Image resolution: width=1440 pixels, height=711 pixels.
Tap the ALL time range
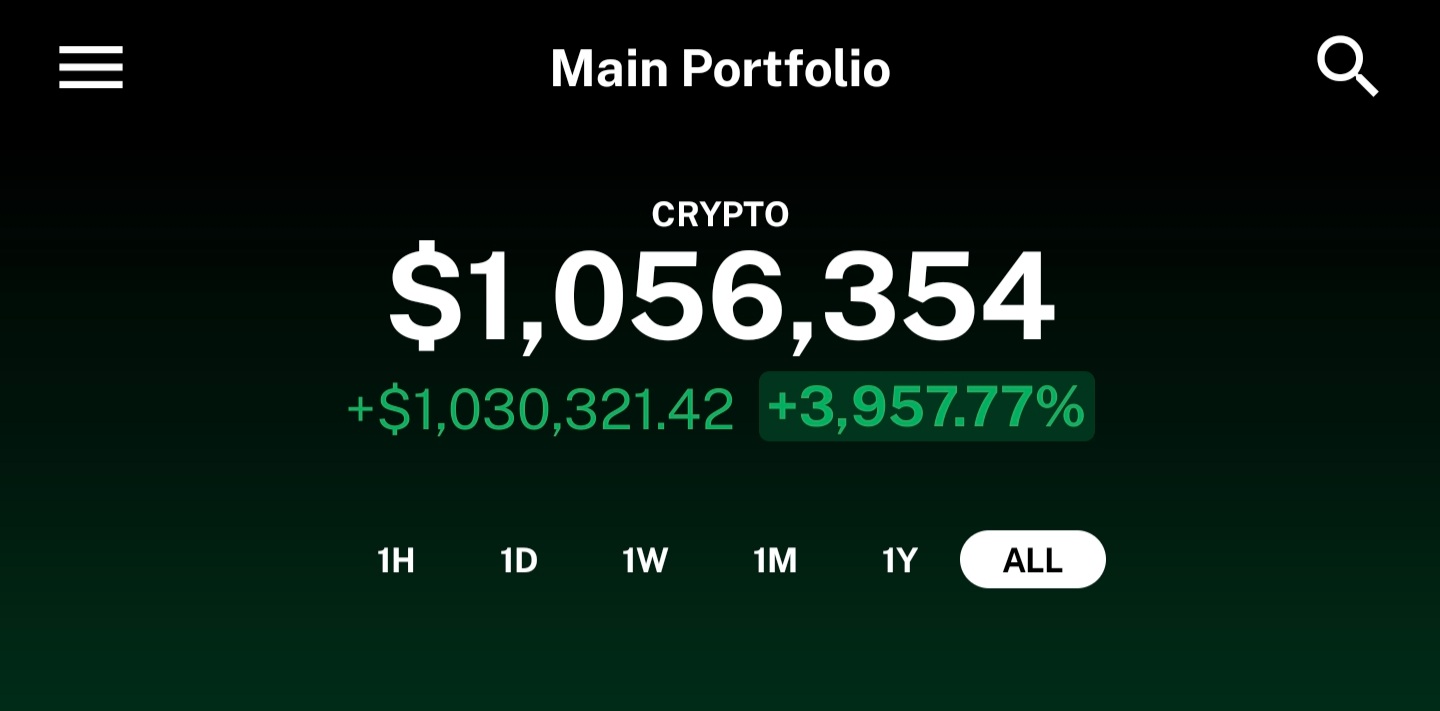coord(1032,560)
